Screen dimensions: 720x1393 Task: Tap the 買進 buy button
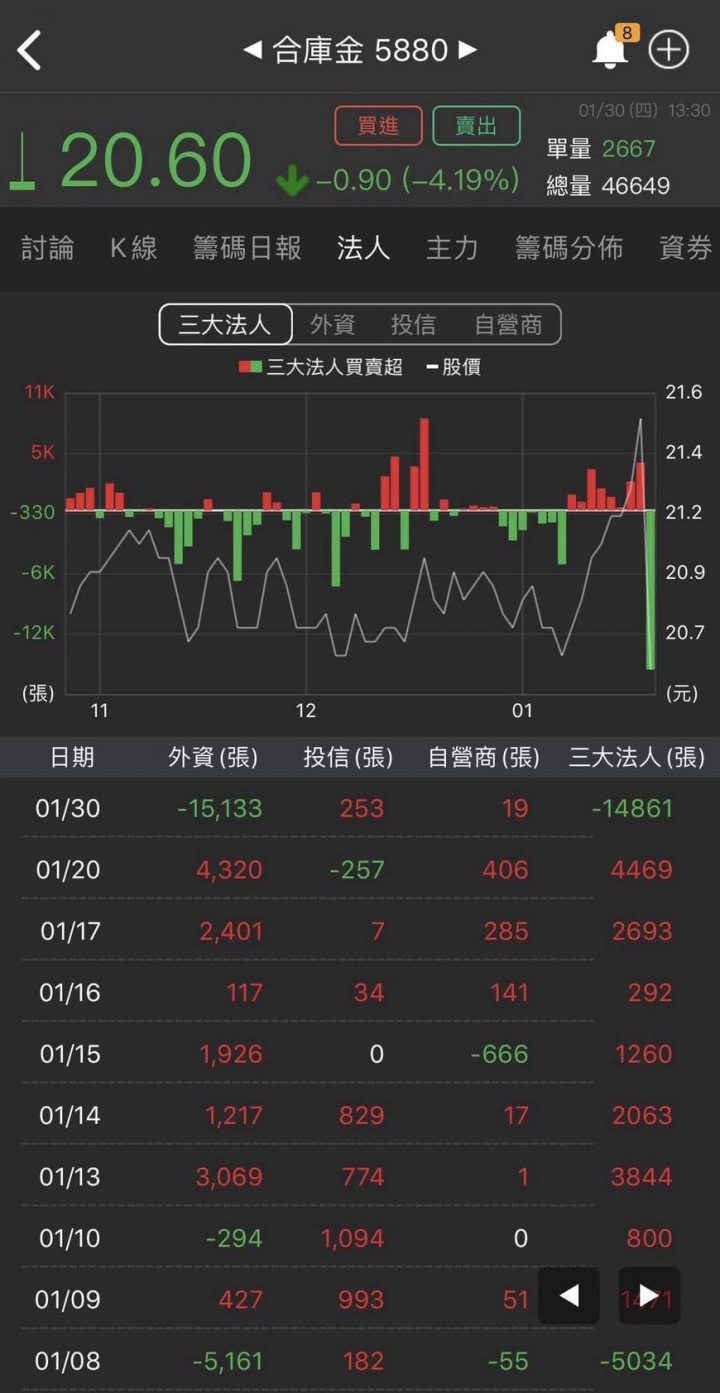[x=378, y=126]
